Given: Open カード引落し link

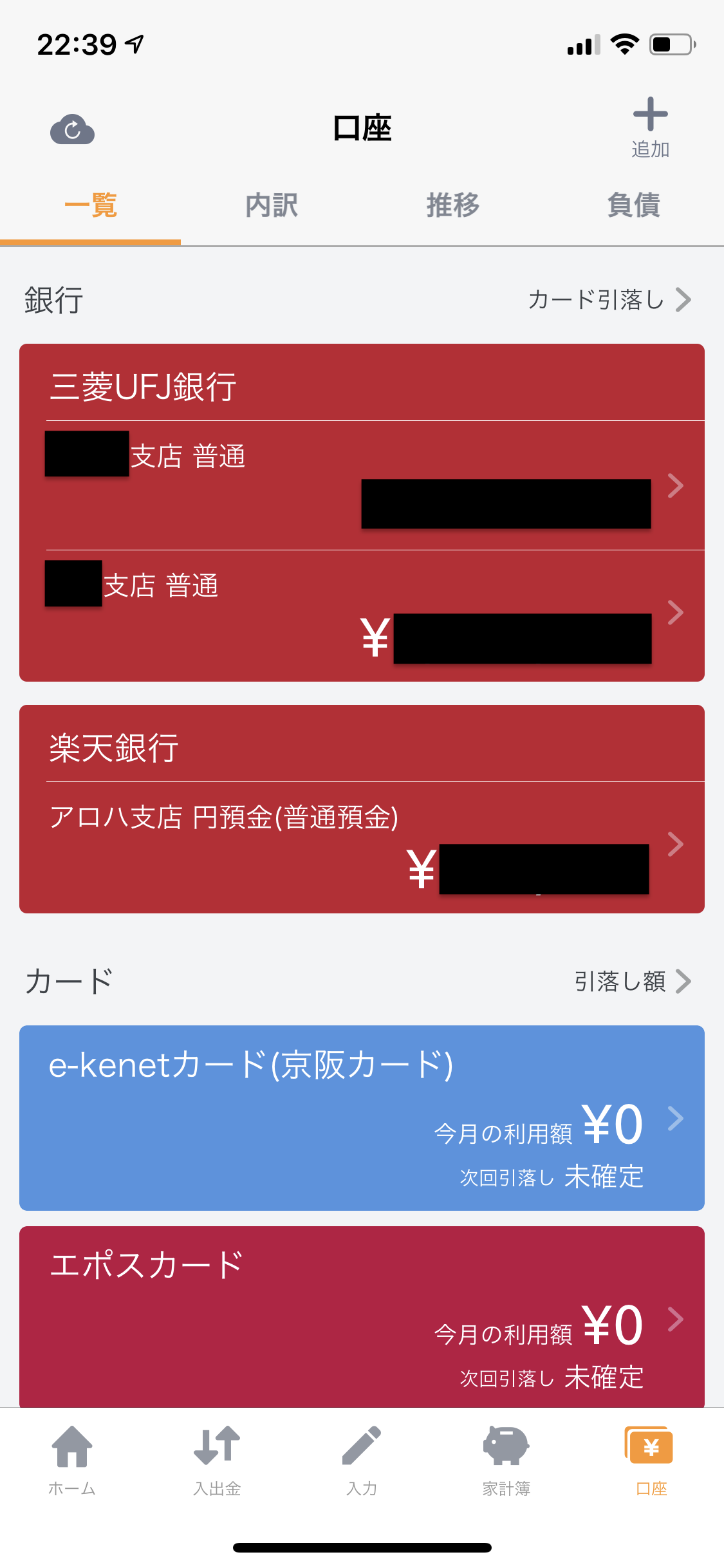Looking at the screenshot, I should click(609, 299).
